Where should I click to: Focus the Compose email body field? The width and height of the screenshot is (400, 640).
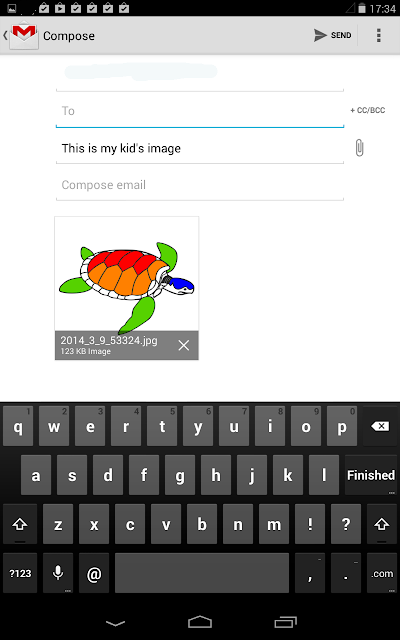coord(200,185)
